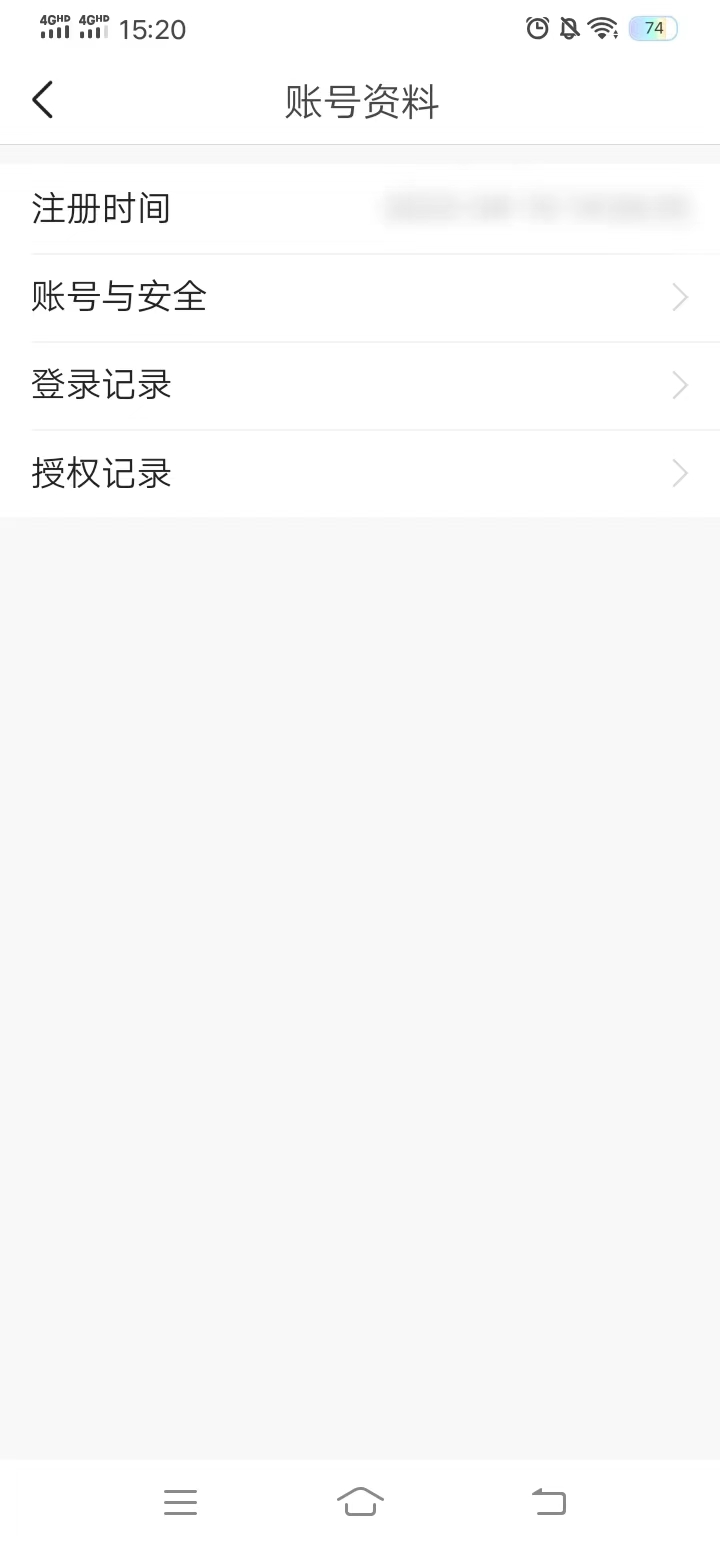The width and height of the screenshot is (720, 1544).
Task: Tap the muted notification bell icon
Action: [567, 28]
